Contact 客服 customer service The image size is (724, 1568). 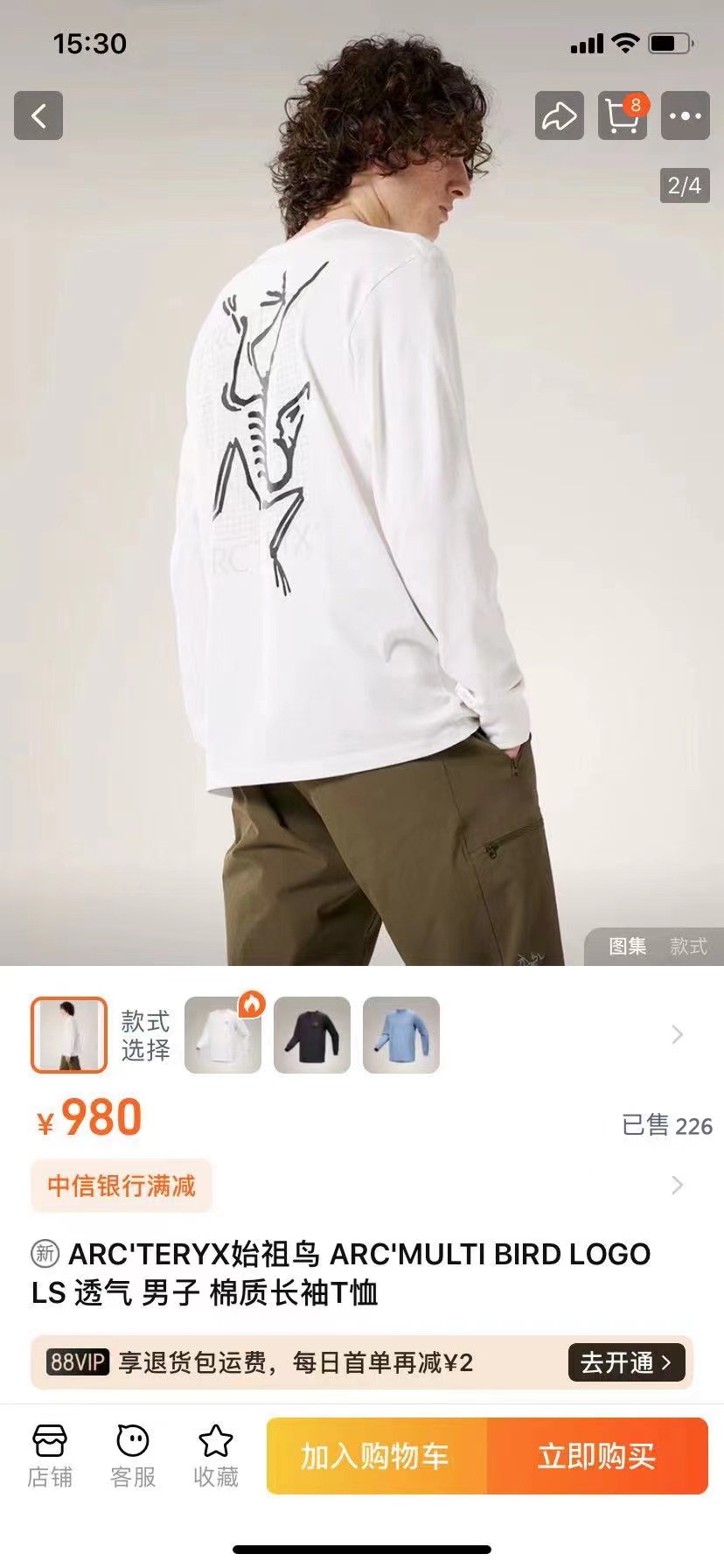tap(133, 1457)
